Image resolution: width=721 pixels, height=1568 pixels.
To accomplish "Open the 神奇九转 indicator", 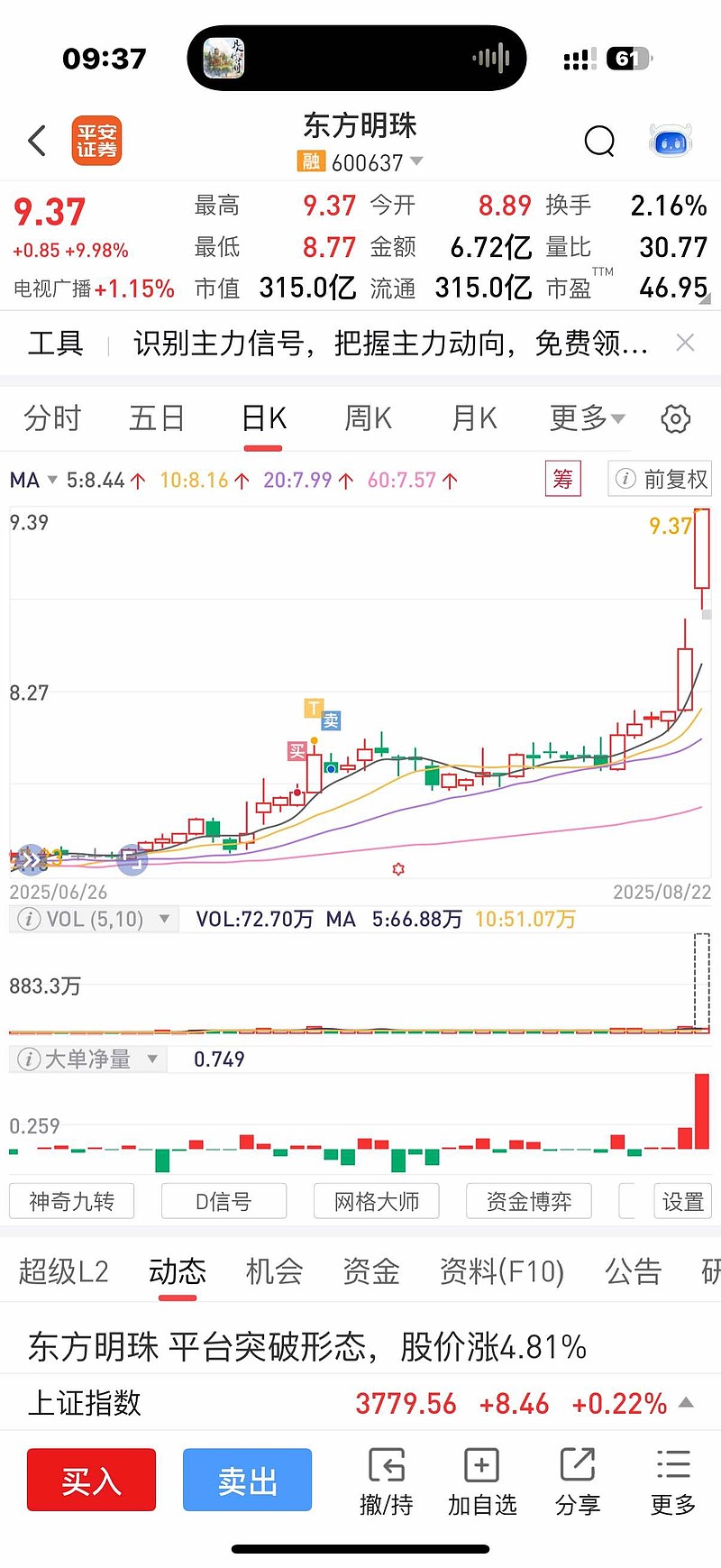I will click(71, 1201).
